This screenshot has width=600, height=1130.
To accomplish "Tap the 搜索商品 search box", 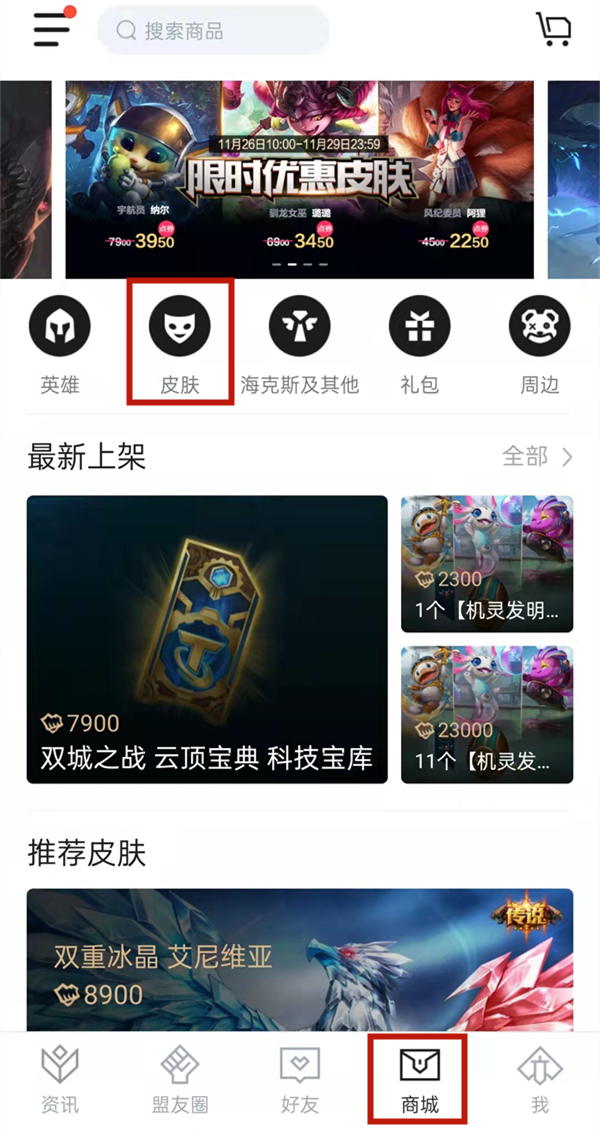I will click(213, 31).
